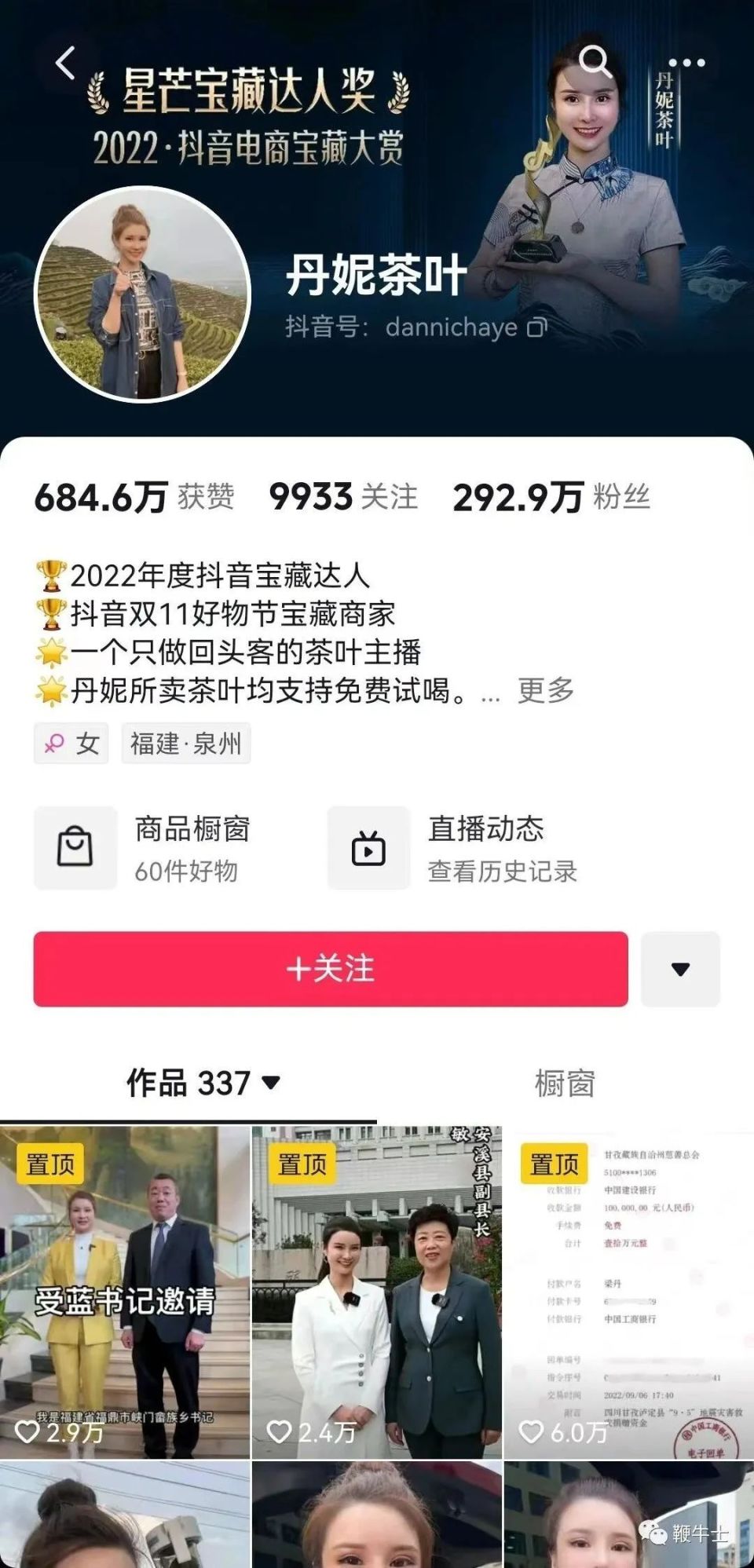Open pinned video 受蓝书记邀请
754x1568 pixels.
click(x=124, y=1292)
